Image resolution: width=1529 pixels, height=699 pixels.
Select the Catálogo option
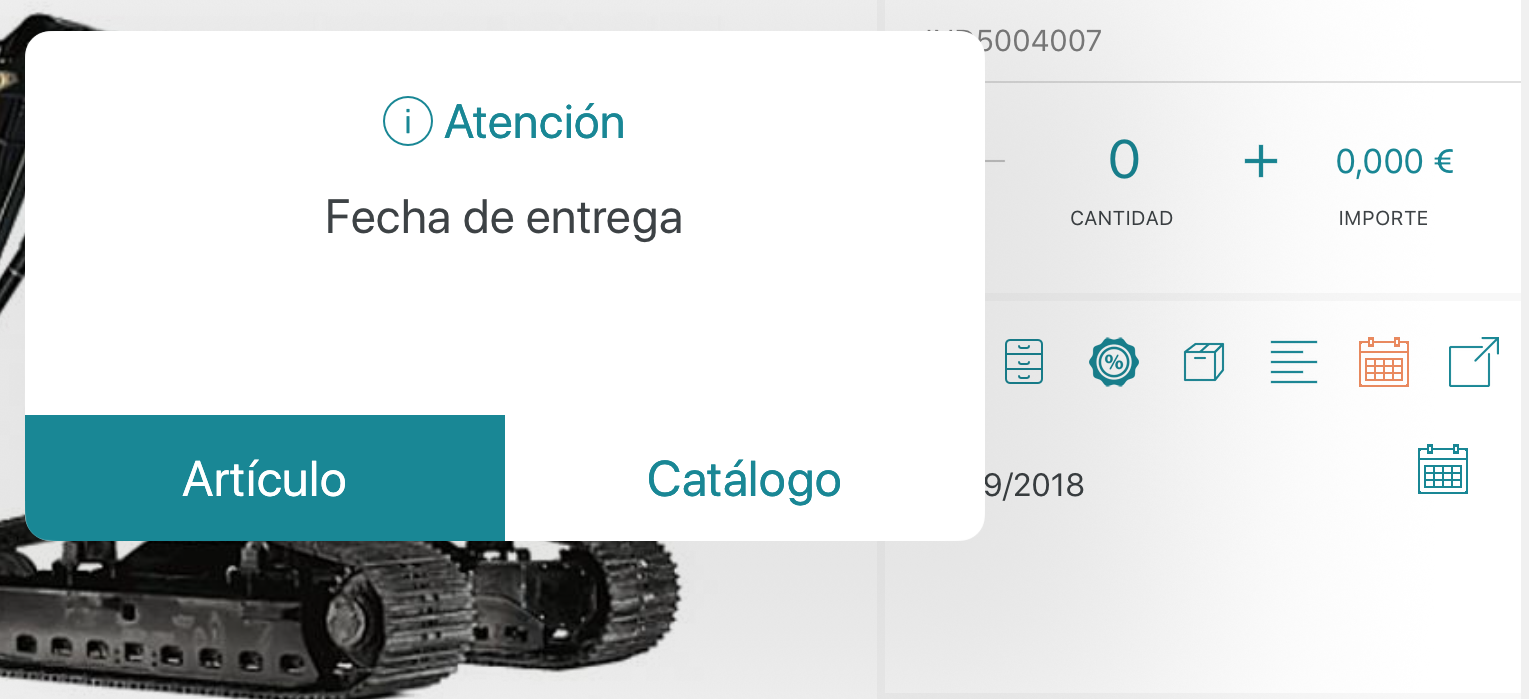[744, 479]
